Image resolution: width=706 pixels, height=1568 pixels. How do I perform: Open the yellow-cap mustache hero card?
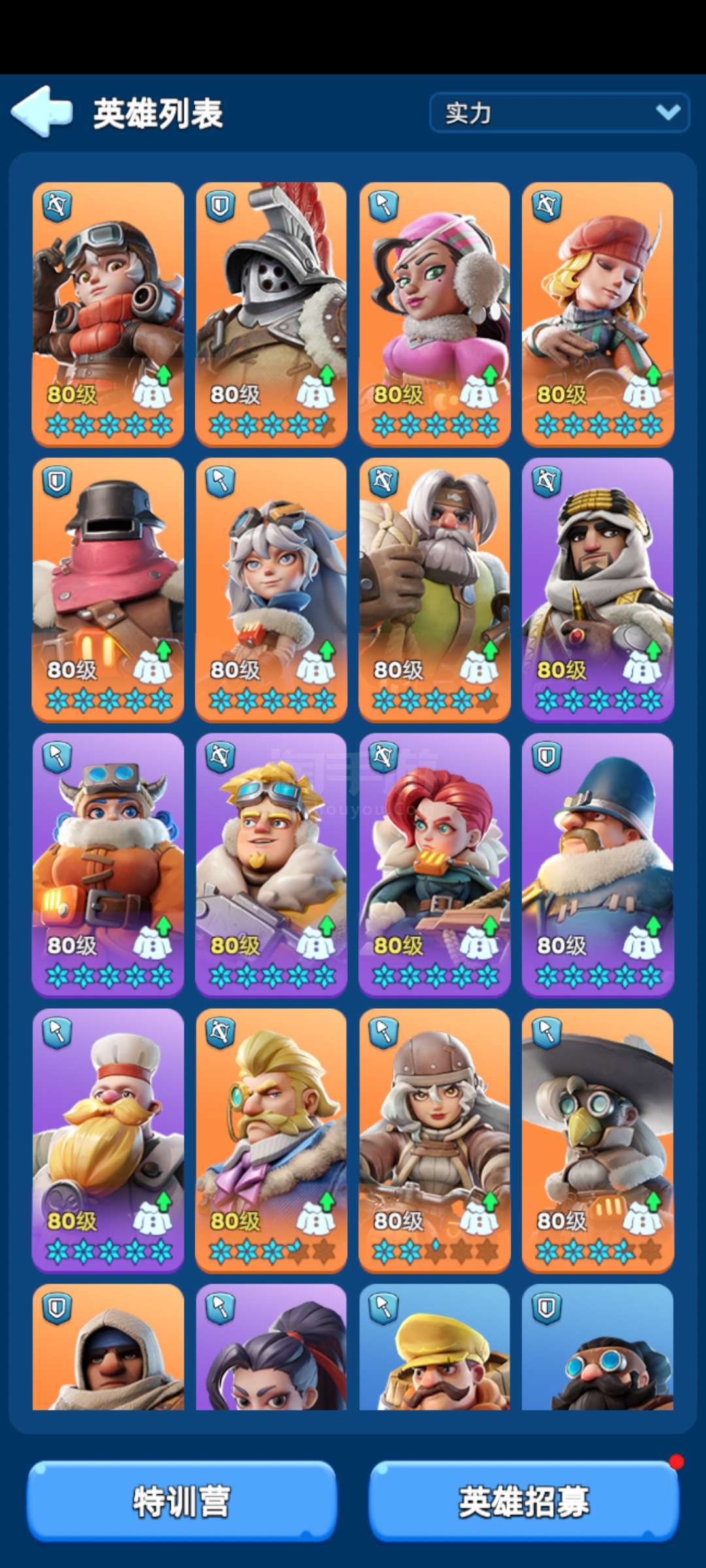pyautogui.click(x=435, y=1347)
